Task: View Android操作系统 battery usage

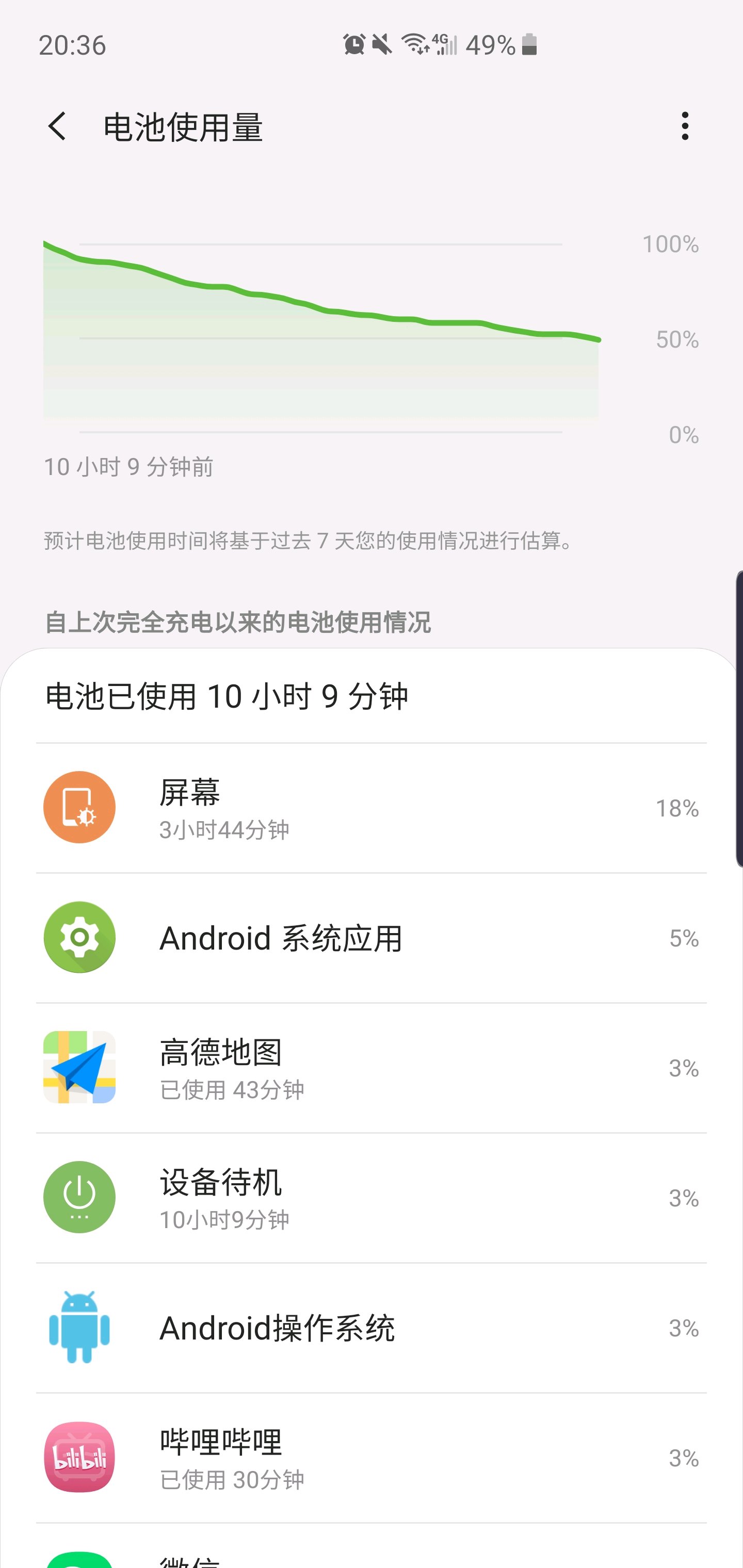Action: 372,1328
